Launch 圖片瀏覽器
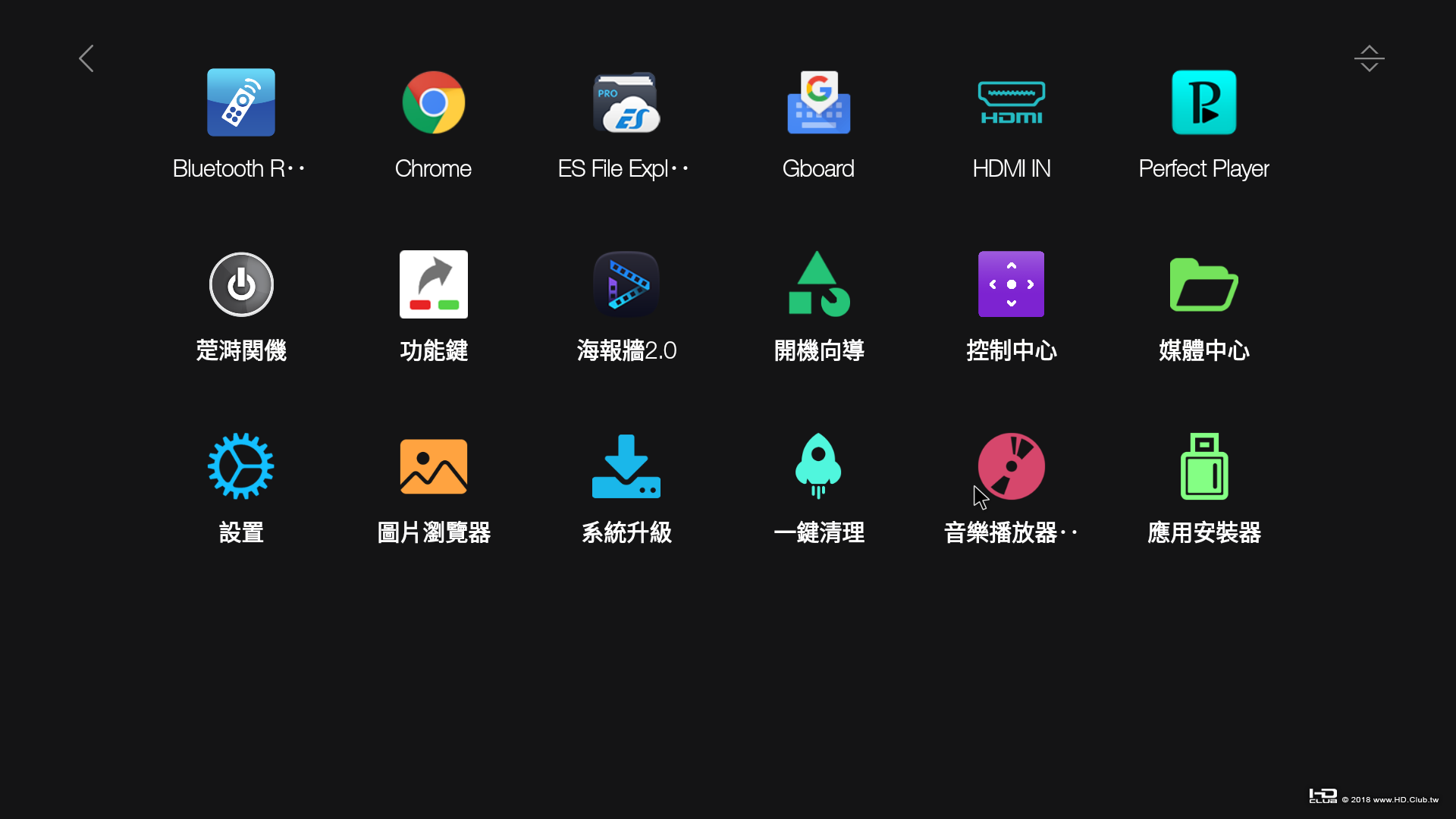Viewport: 1456px width, 819px height. click(433, 466)
